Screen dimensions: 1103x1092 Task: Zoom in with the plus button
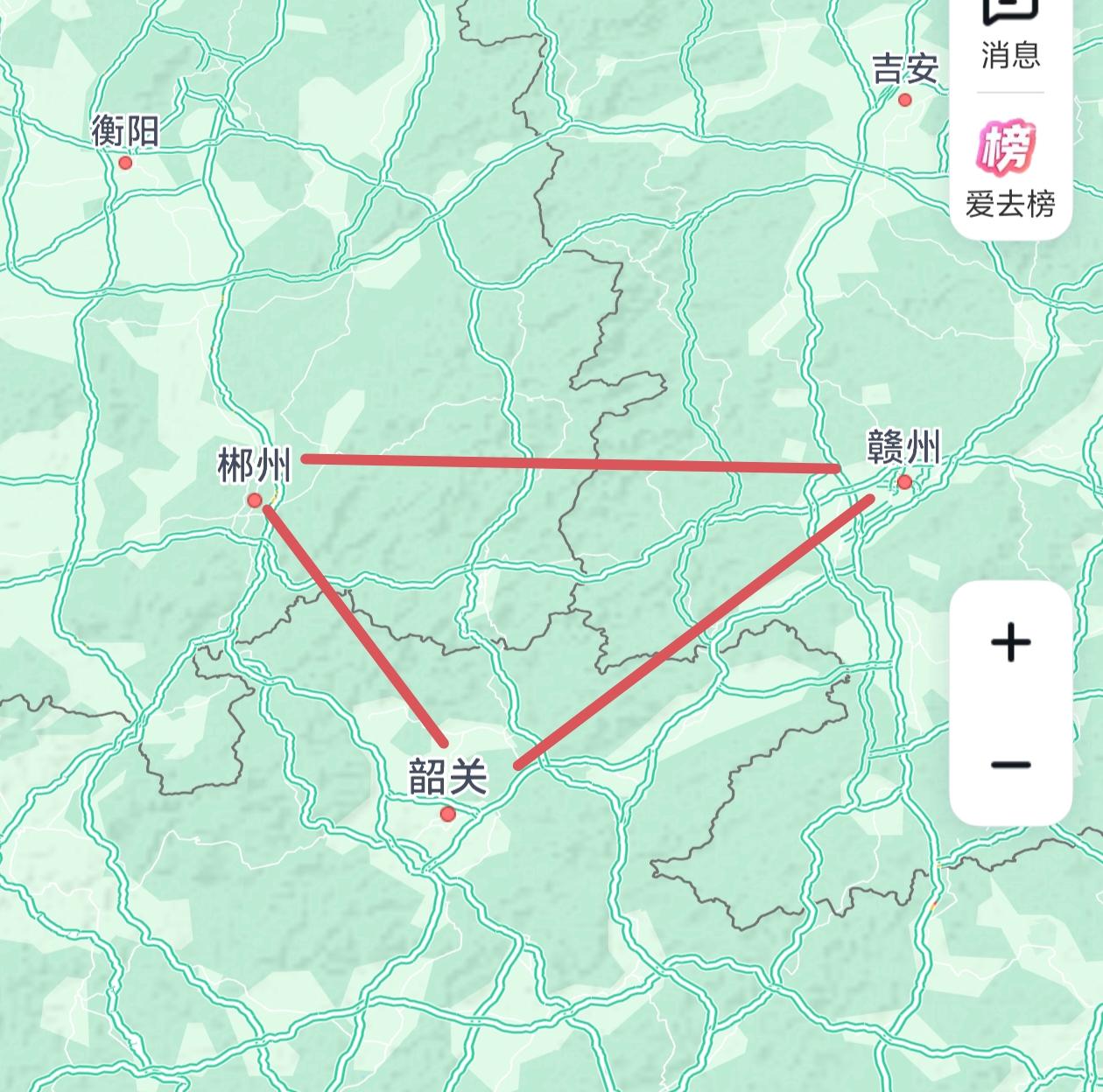[x=1011, y=643]
